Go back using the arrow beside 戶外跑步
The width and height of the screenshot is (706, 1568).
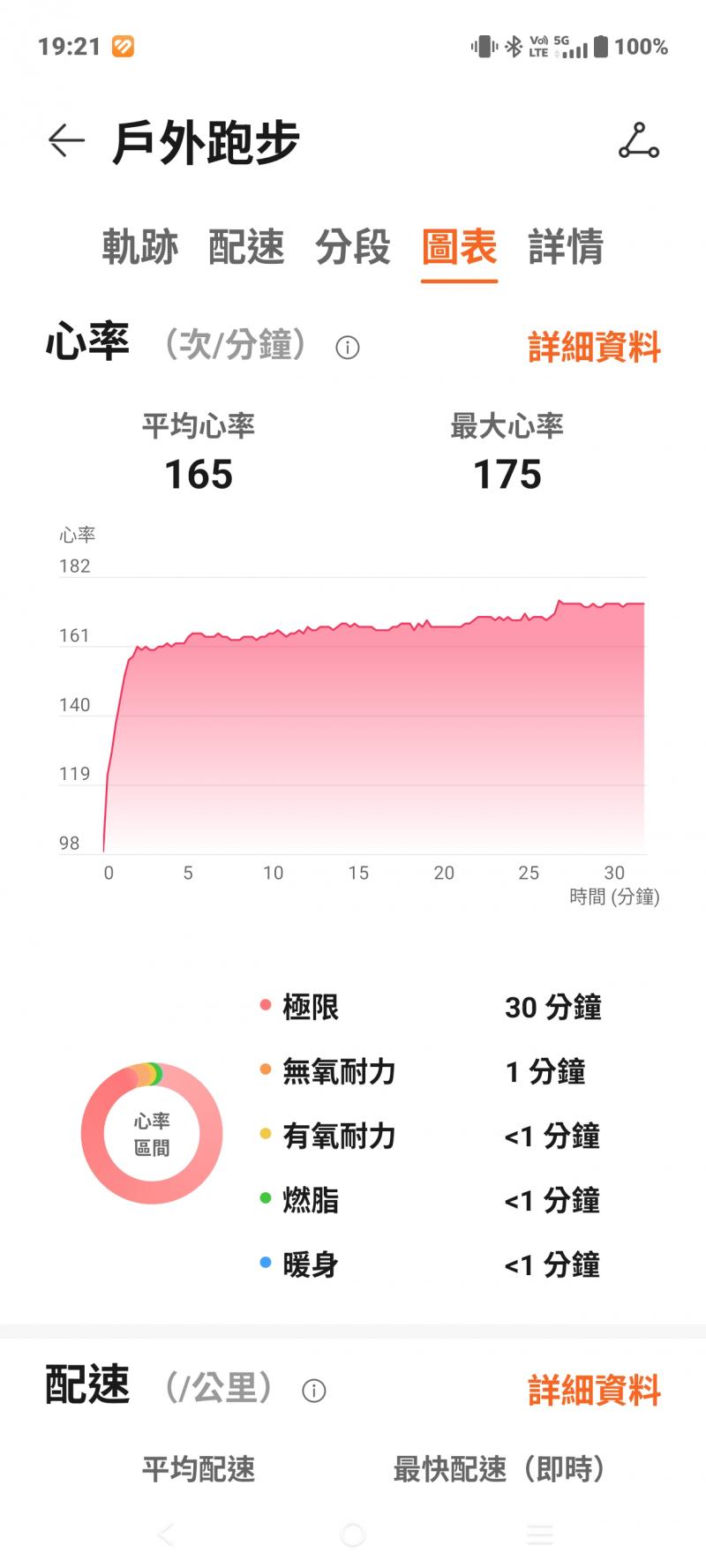point(66,141)
